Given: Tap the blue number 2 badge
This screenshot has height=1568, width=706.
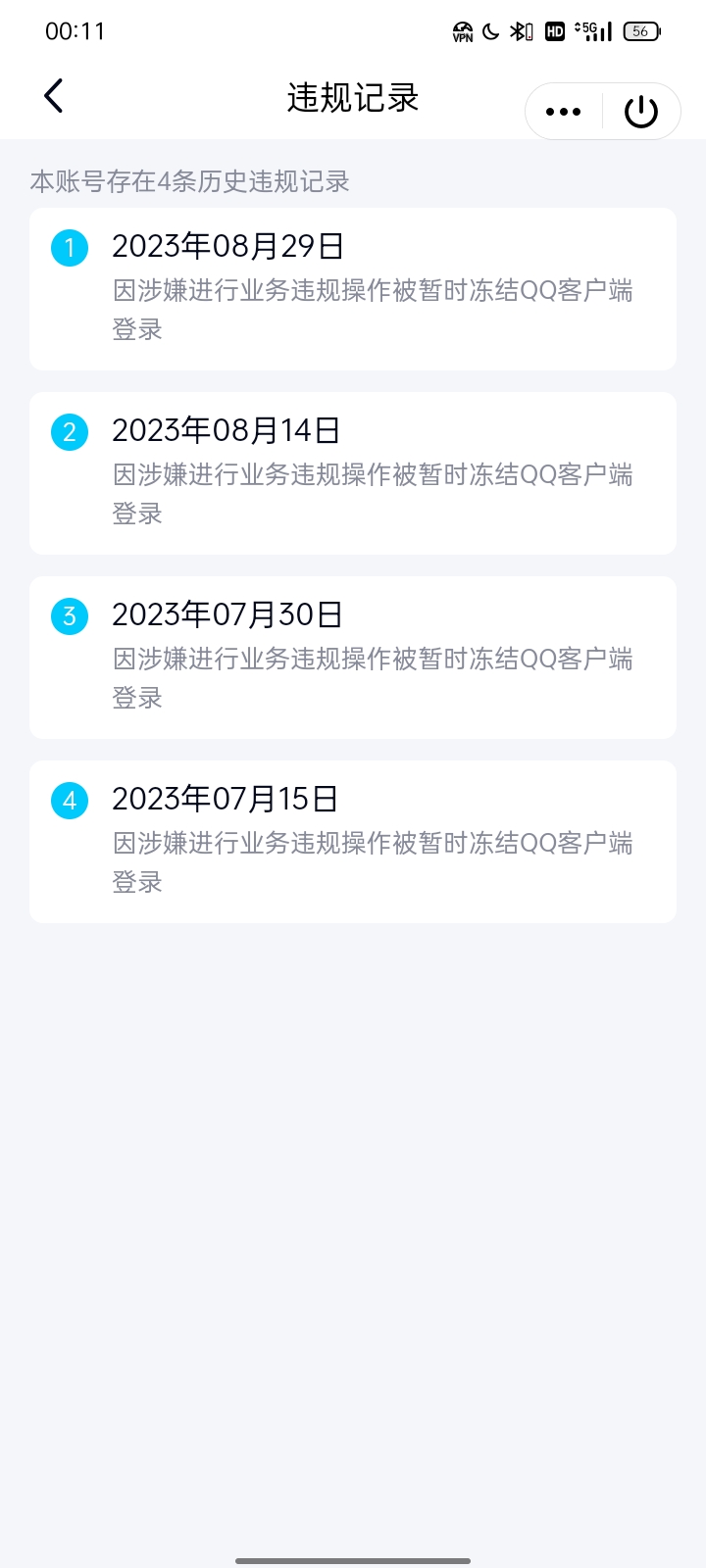Looking at the screenshot, I should (x=69, y=431).
